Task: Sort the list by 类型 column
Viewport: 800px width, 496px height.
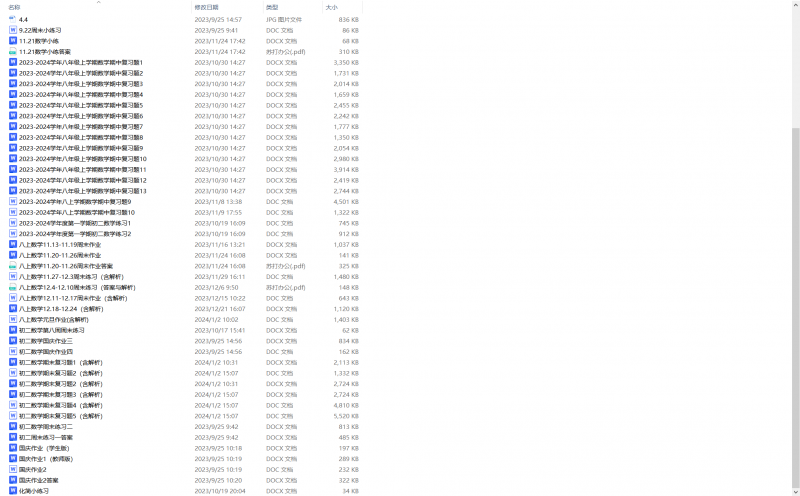Action: click(272, 7)
